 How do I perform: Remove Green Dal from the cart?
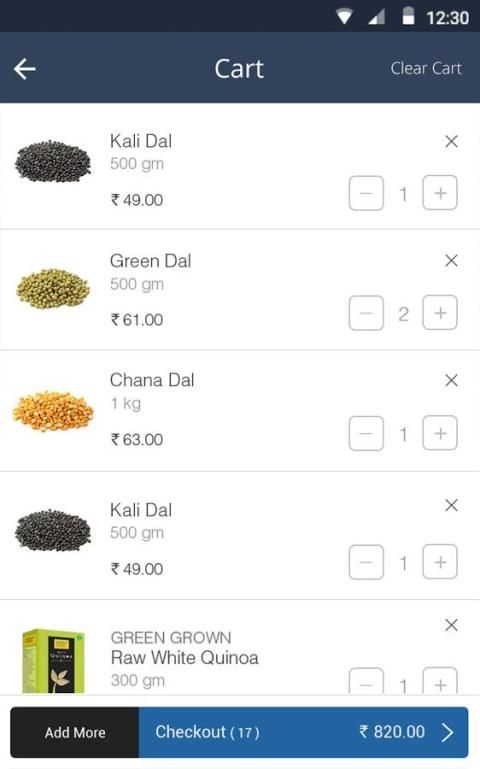[x=451, y=260]
